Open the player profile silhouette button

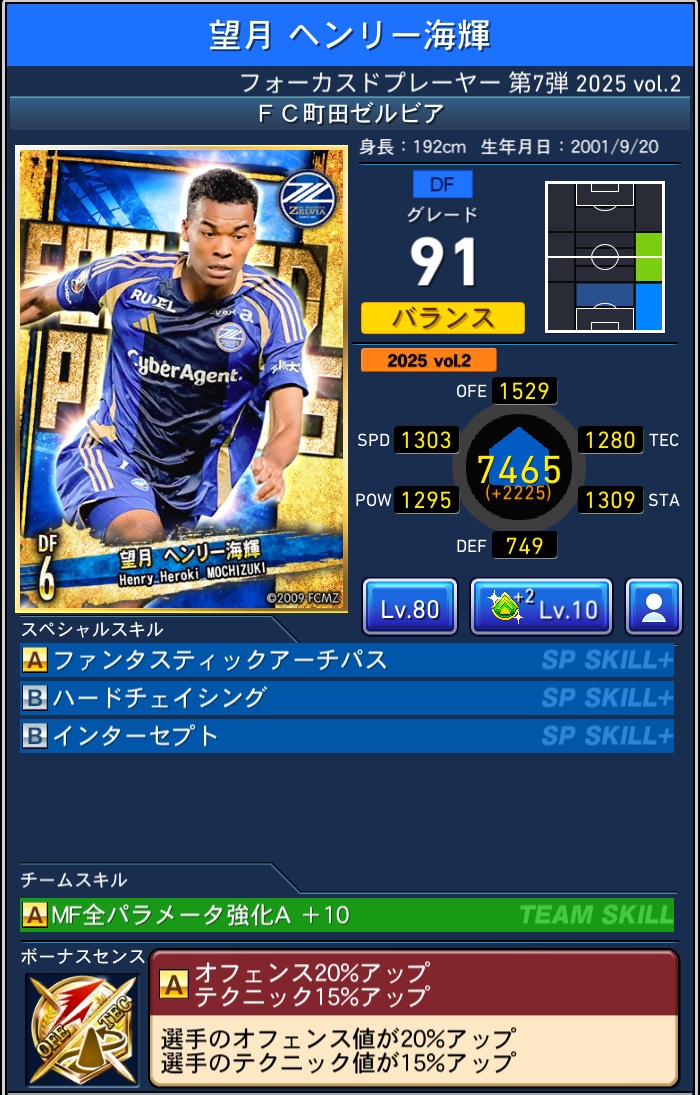click(x=653, y=607)
